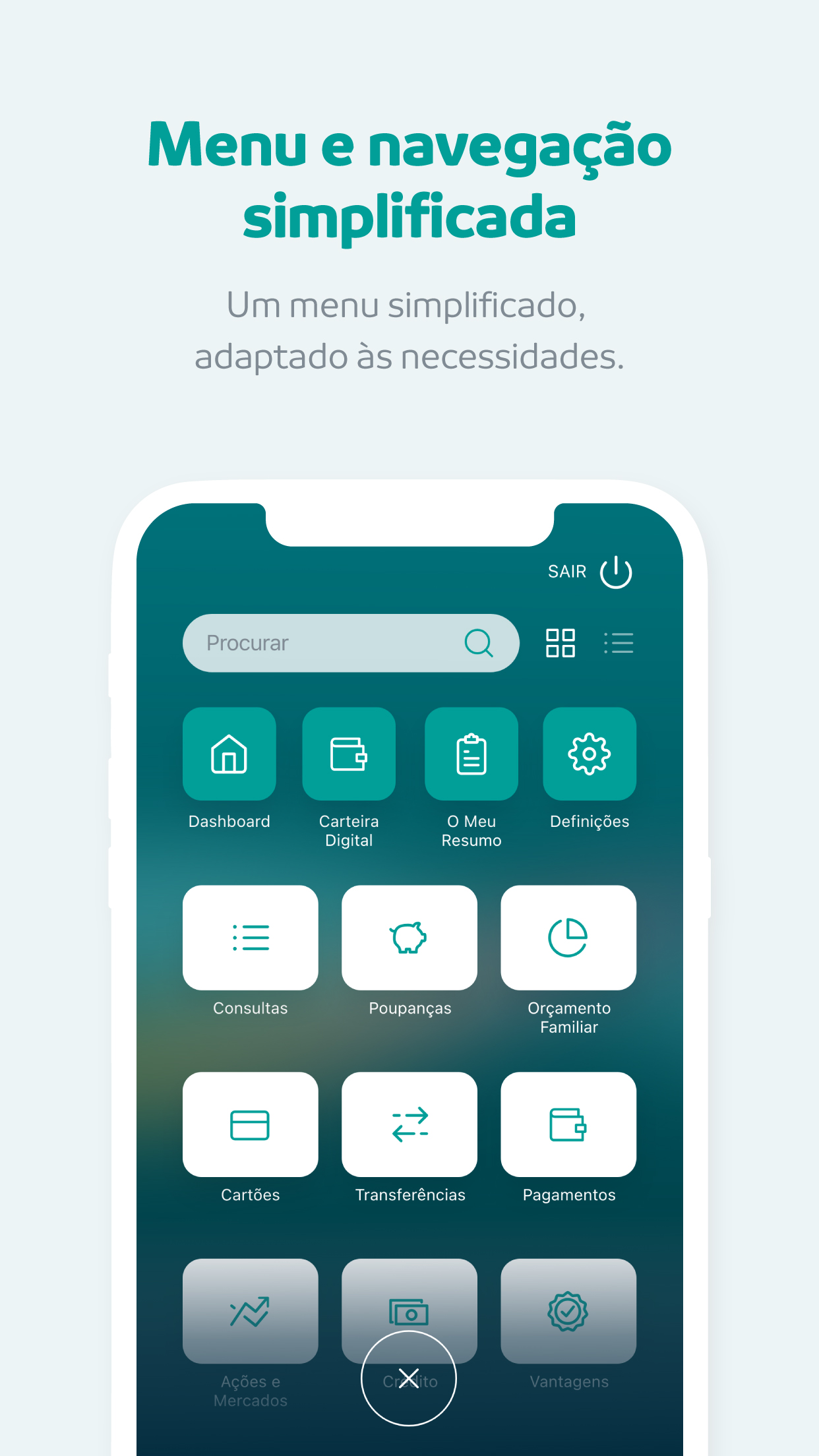The width and height of the screenshot is (819, 1456).
Task: Open Definições settings gear
Action: point(589,754)
